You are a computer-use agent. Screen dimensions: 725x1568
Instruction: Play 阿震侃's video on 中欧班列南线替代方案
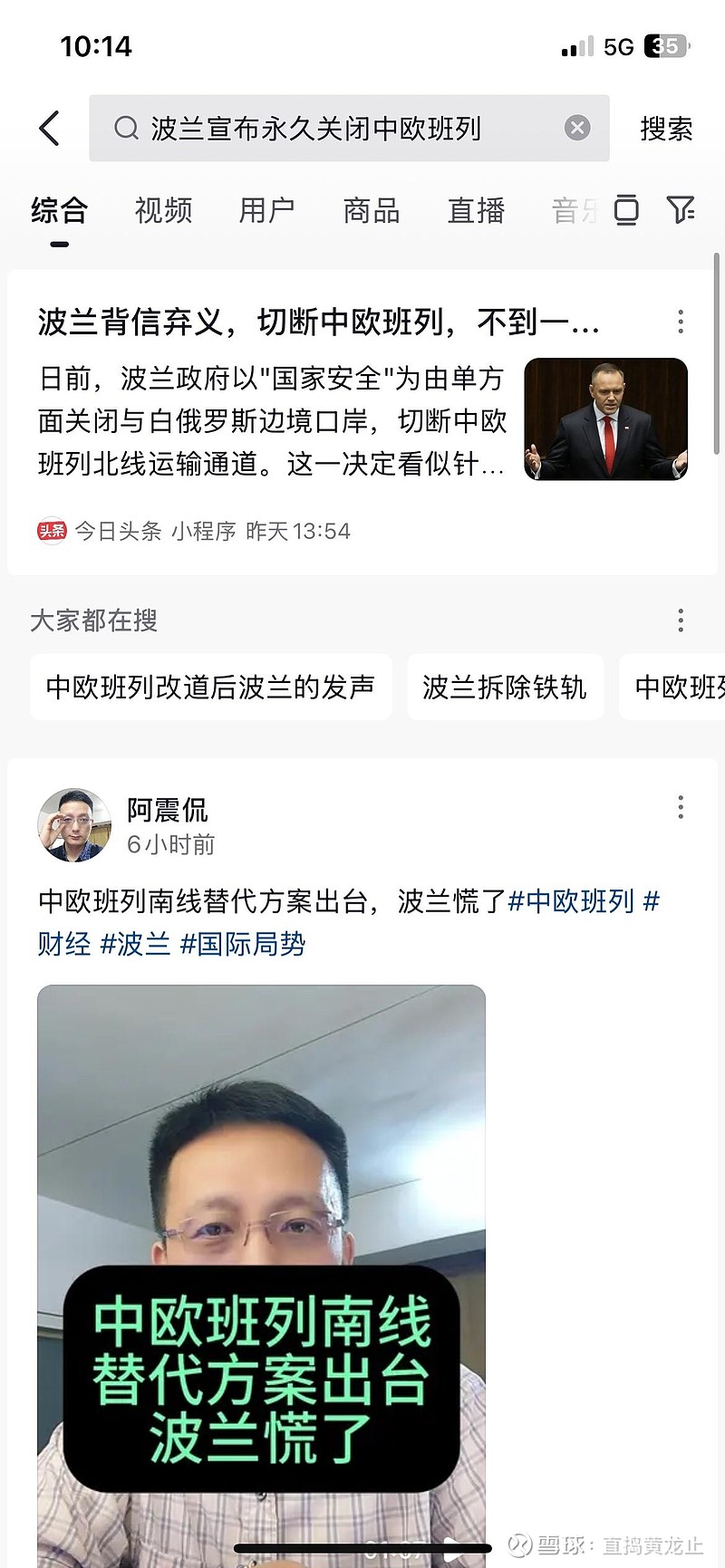pyautogui.click(x=261, y=1268)
